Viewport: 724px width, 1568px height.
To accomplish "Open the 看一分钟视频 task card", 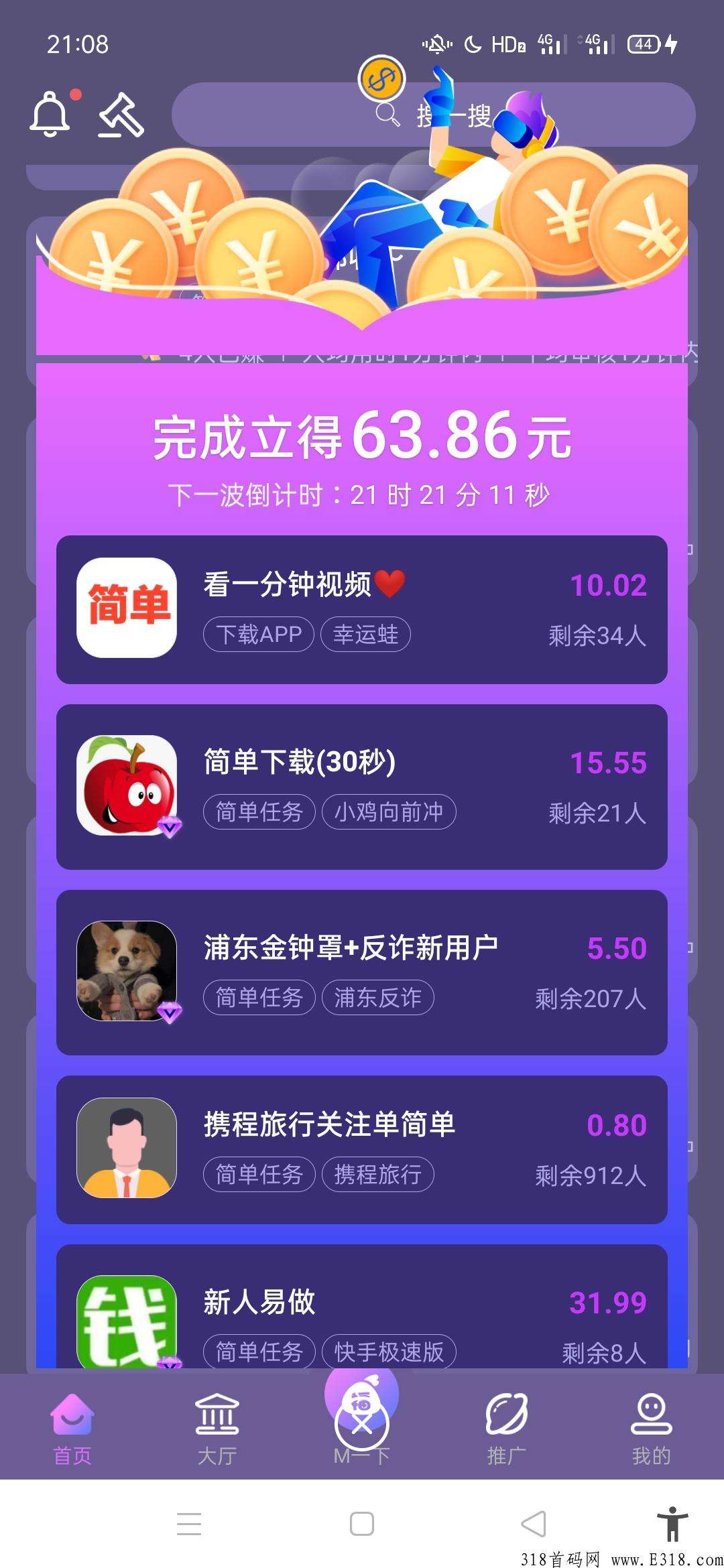I will click(x=362, y=609).
